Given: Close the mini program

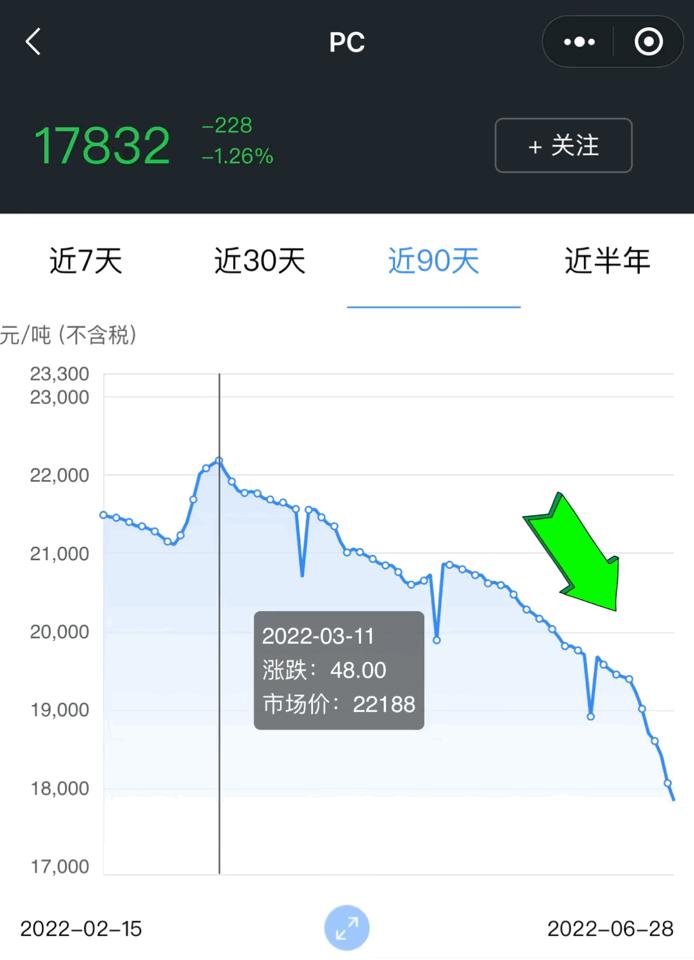Looking at the screenshot, I should (649, 42).
